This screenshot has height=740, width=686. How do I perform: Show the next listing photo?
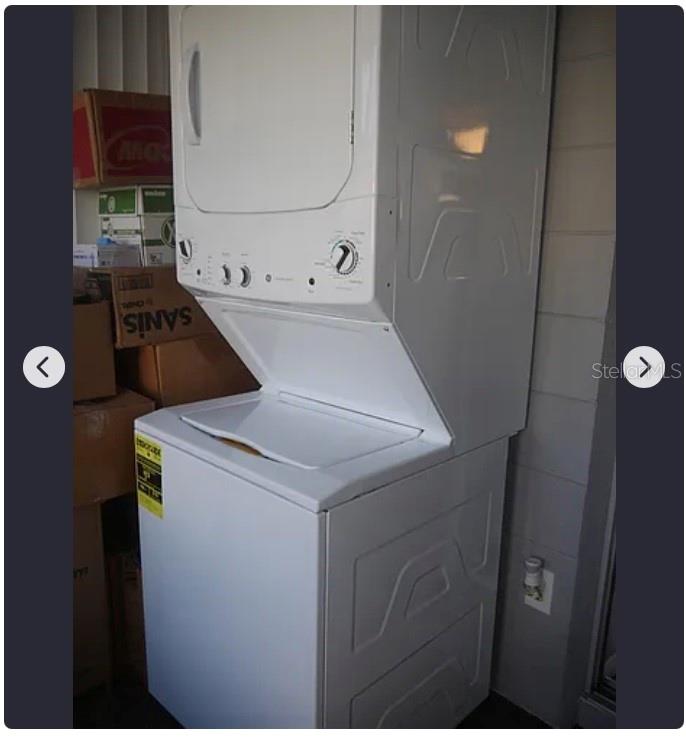tap(643, 367)
